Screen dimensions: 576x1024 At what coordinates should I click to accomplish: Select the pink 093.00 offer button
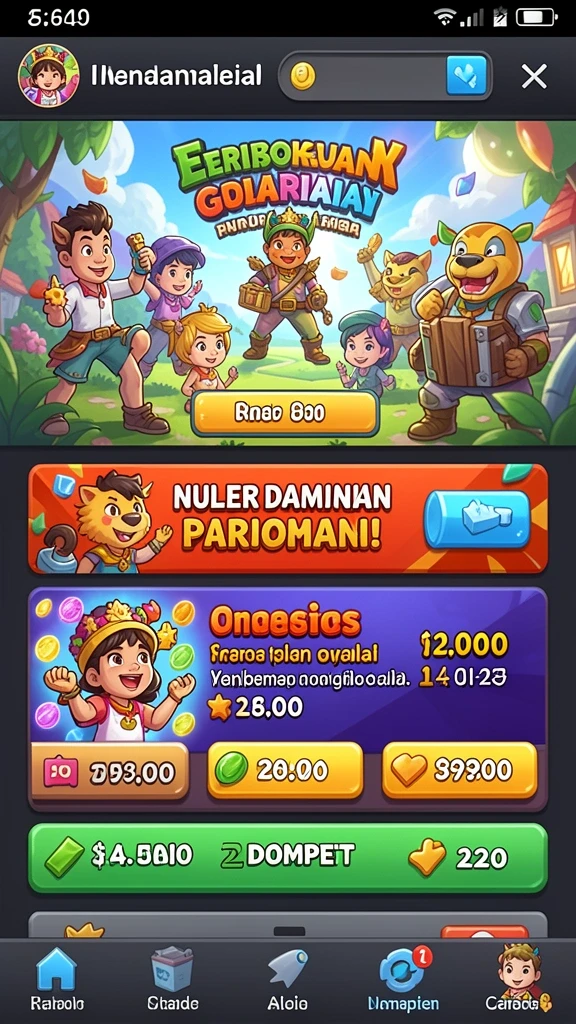click(x=109, y=771)
